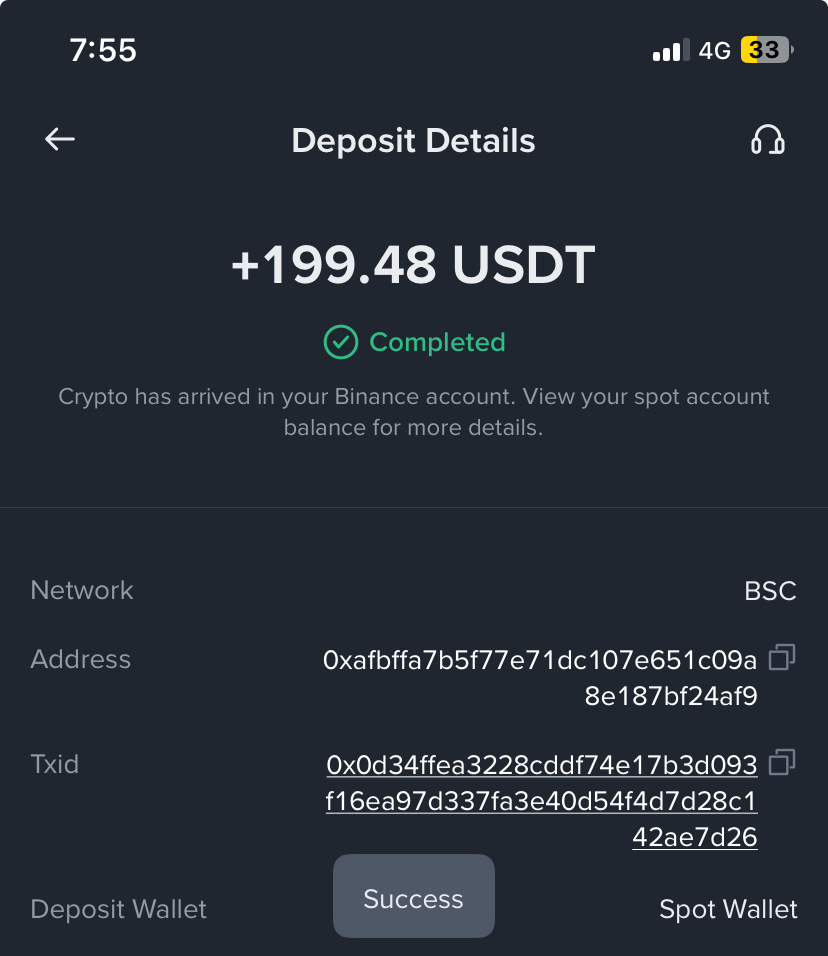
Task: Go back from Deposit Details
Action: 60,140
